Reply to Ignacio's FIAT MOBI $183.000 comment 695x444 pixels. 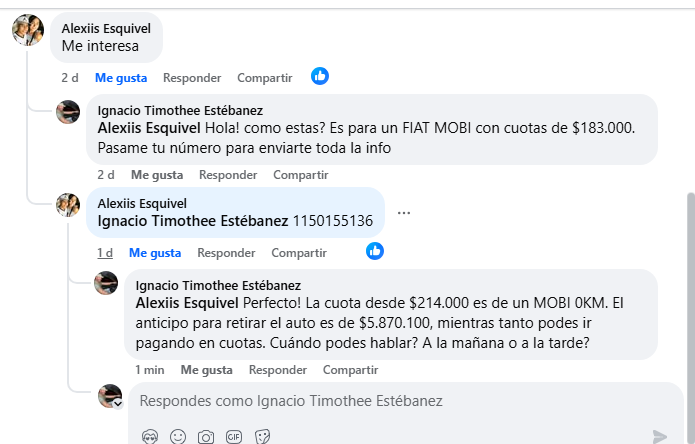228,174
